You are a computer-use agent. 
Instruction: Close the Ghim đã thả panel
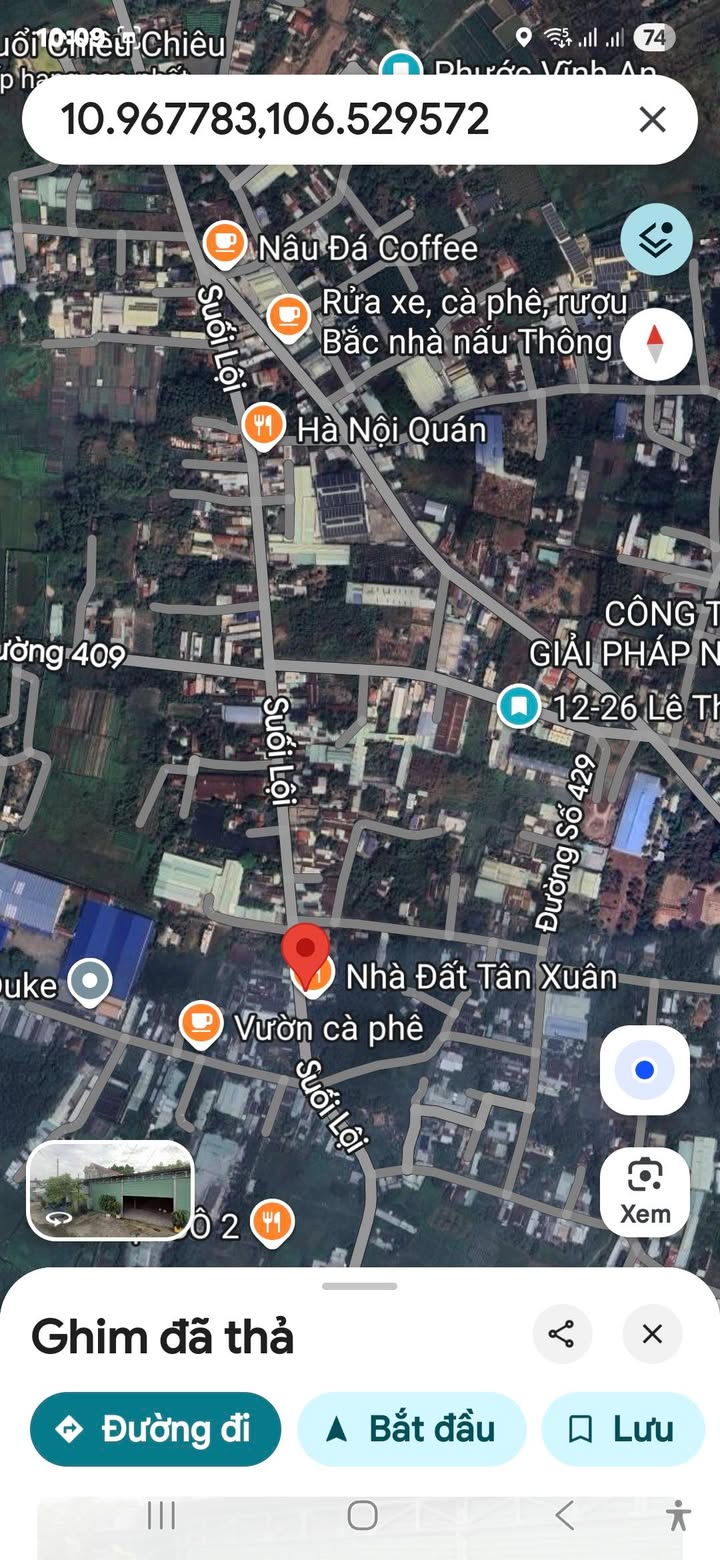pos(652,1334)
